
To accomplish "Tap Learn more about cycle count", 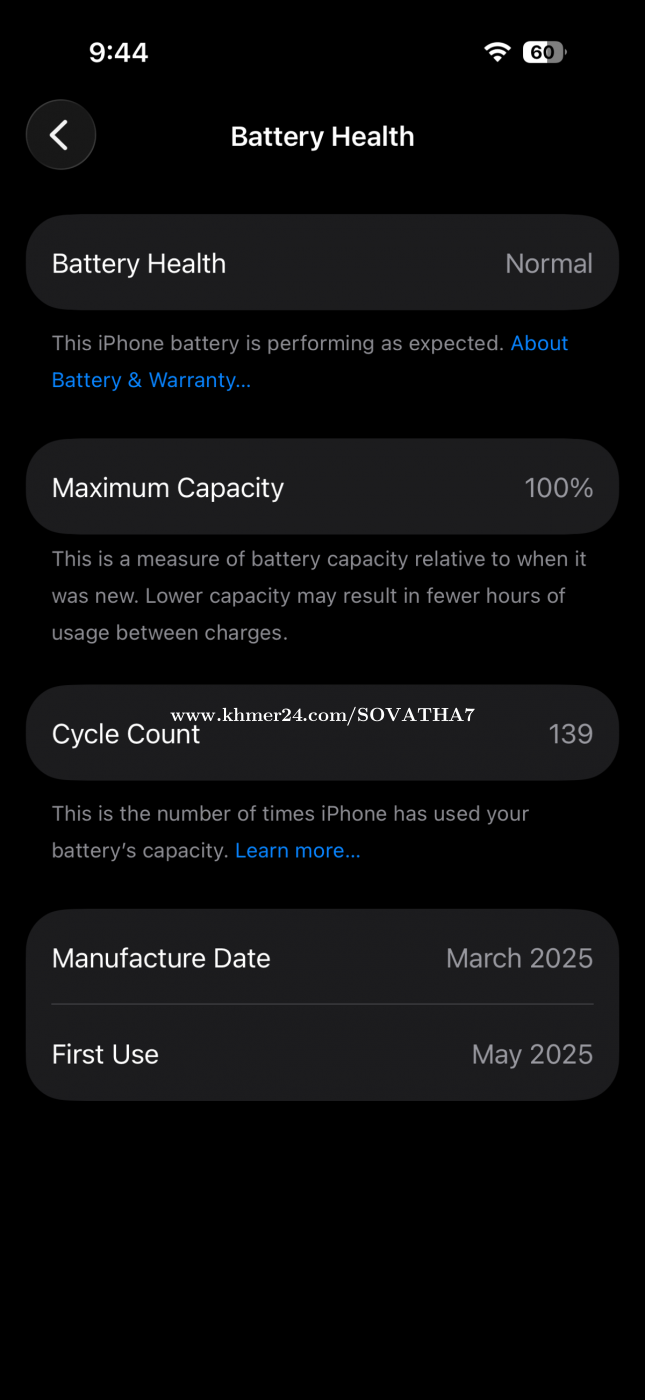I will pos(297,851).
